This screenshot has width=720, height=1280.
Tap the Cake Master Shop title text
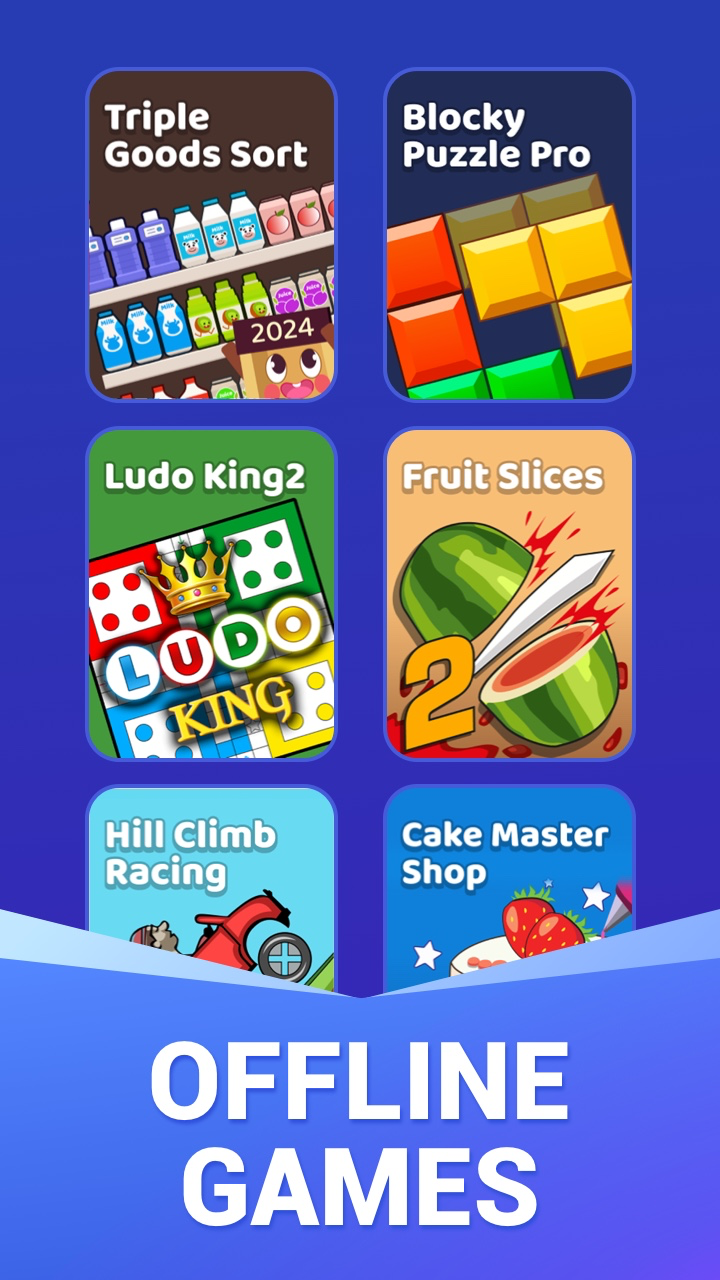[505, 850]
